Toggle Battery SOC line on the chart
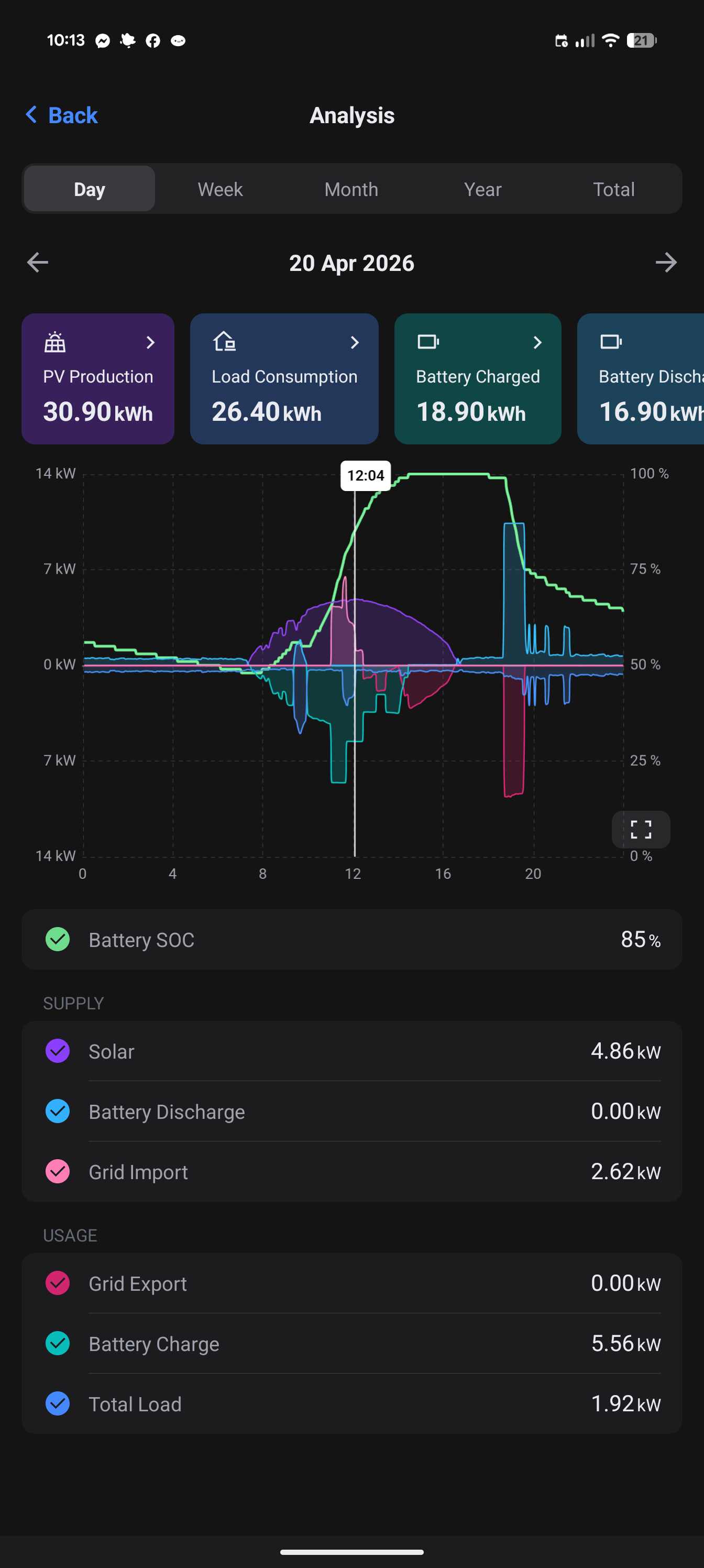 point(58,939)
